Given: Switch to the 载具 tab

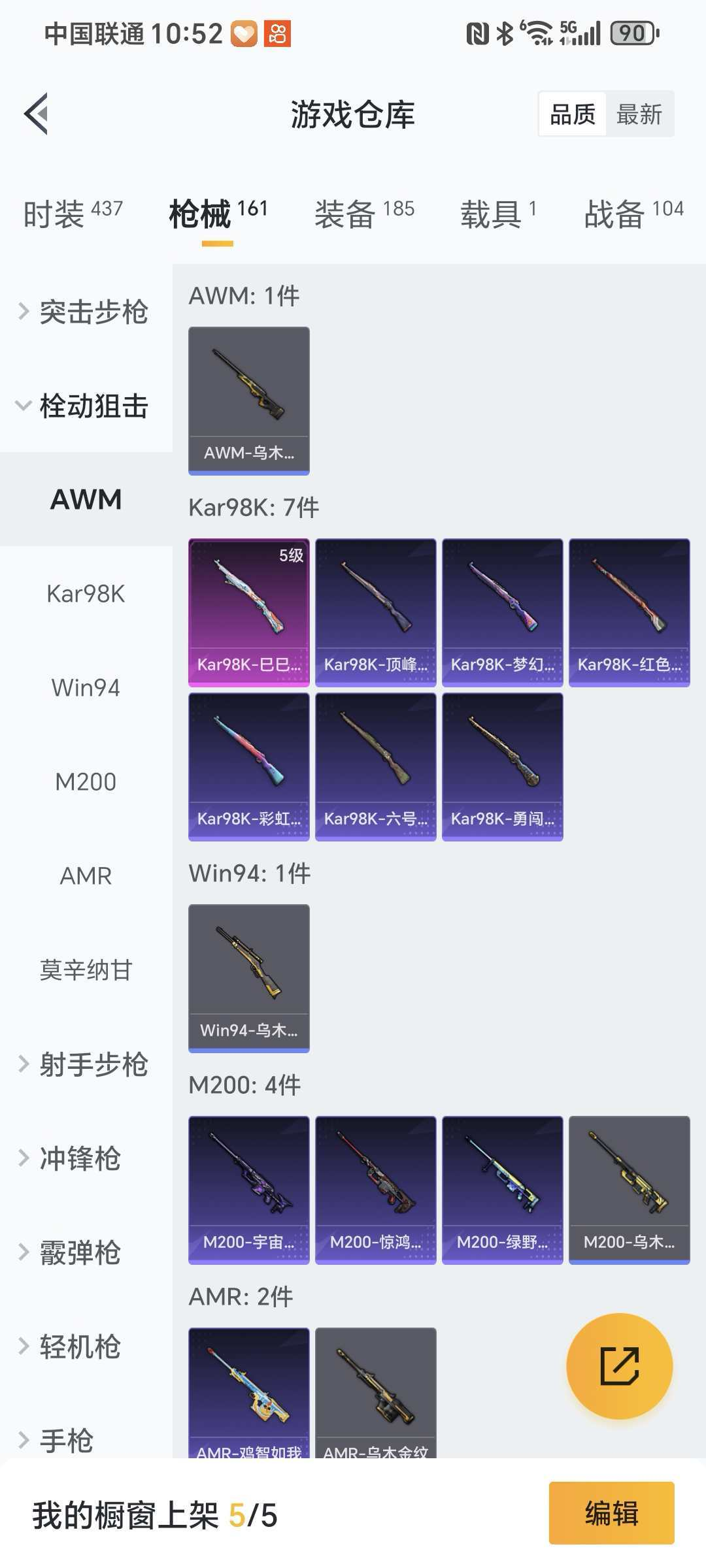Looking at the screenshot, I should 498,214.
